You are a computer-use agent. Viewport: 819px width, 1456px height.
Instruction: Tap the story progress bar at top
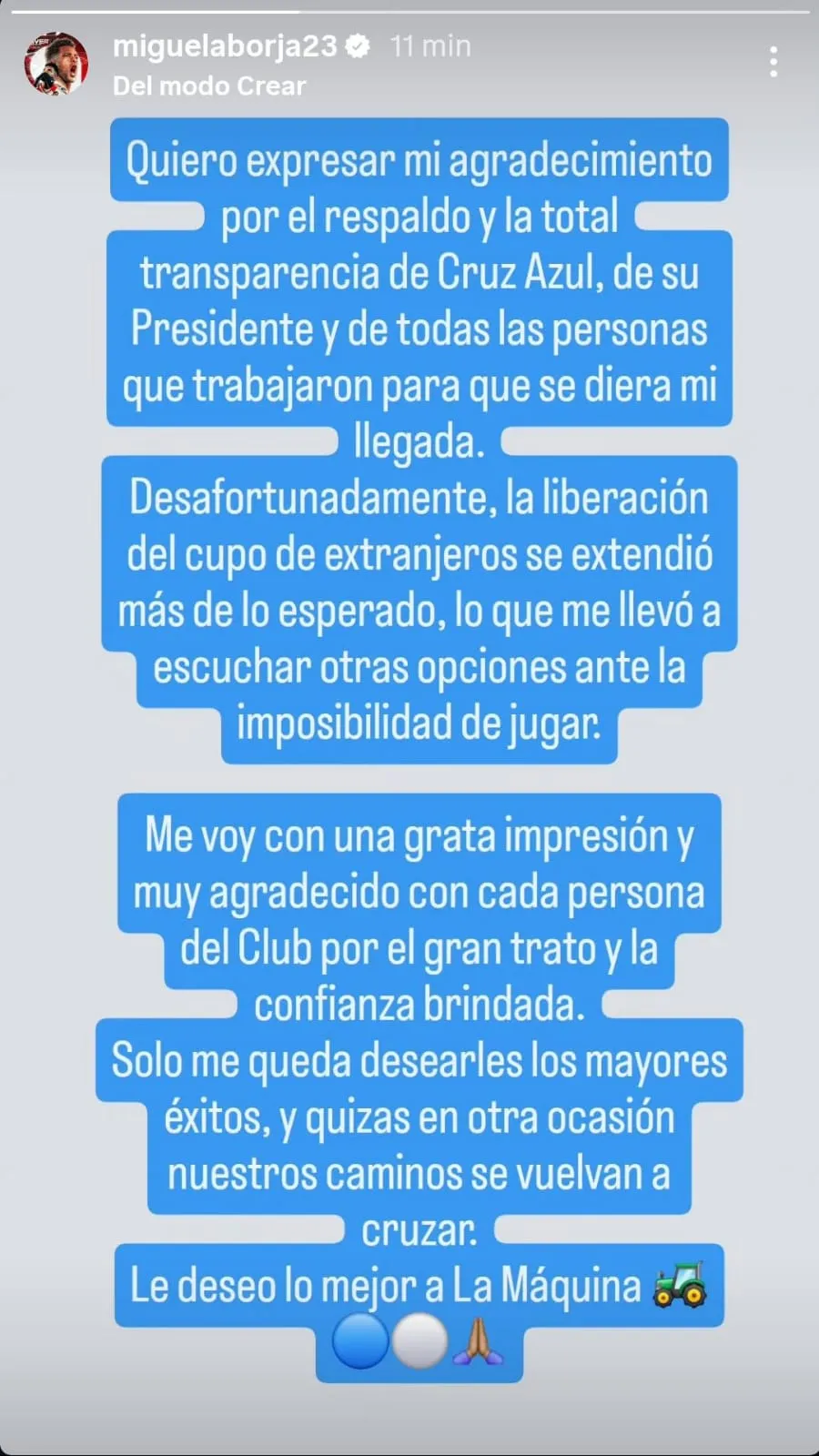409,9
